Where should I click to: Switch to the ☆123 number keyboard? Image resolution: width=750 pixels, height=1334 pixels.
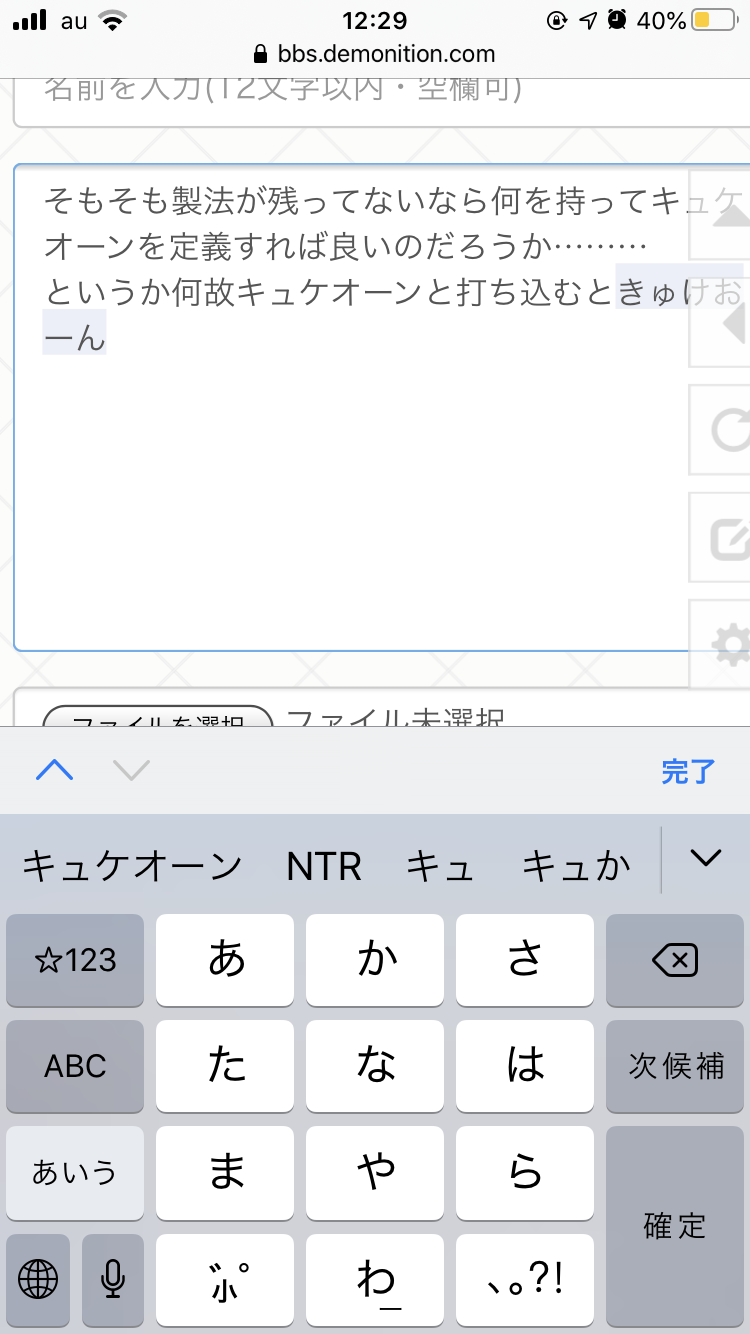pyautogui.click(x=75, y=961)
